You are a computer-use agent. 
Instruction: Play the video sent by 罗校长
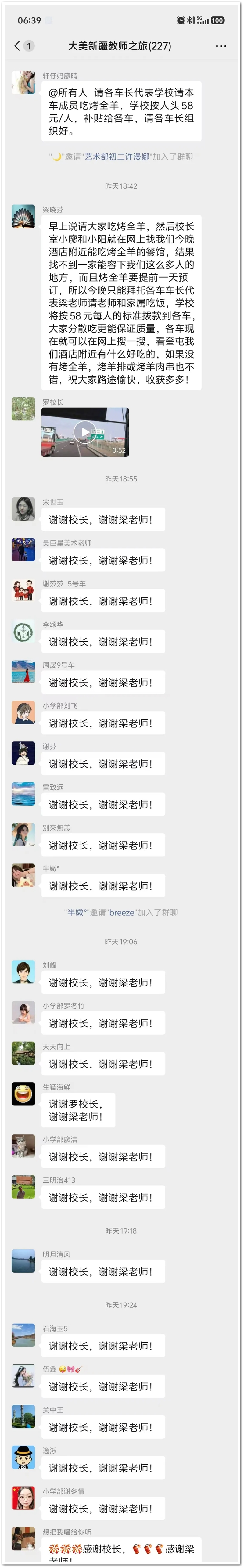coord(85,431)
